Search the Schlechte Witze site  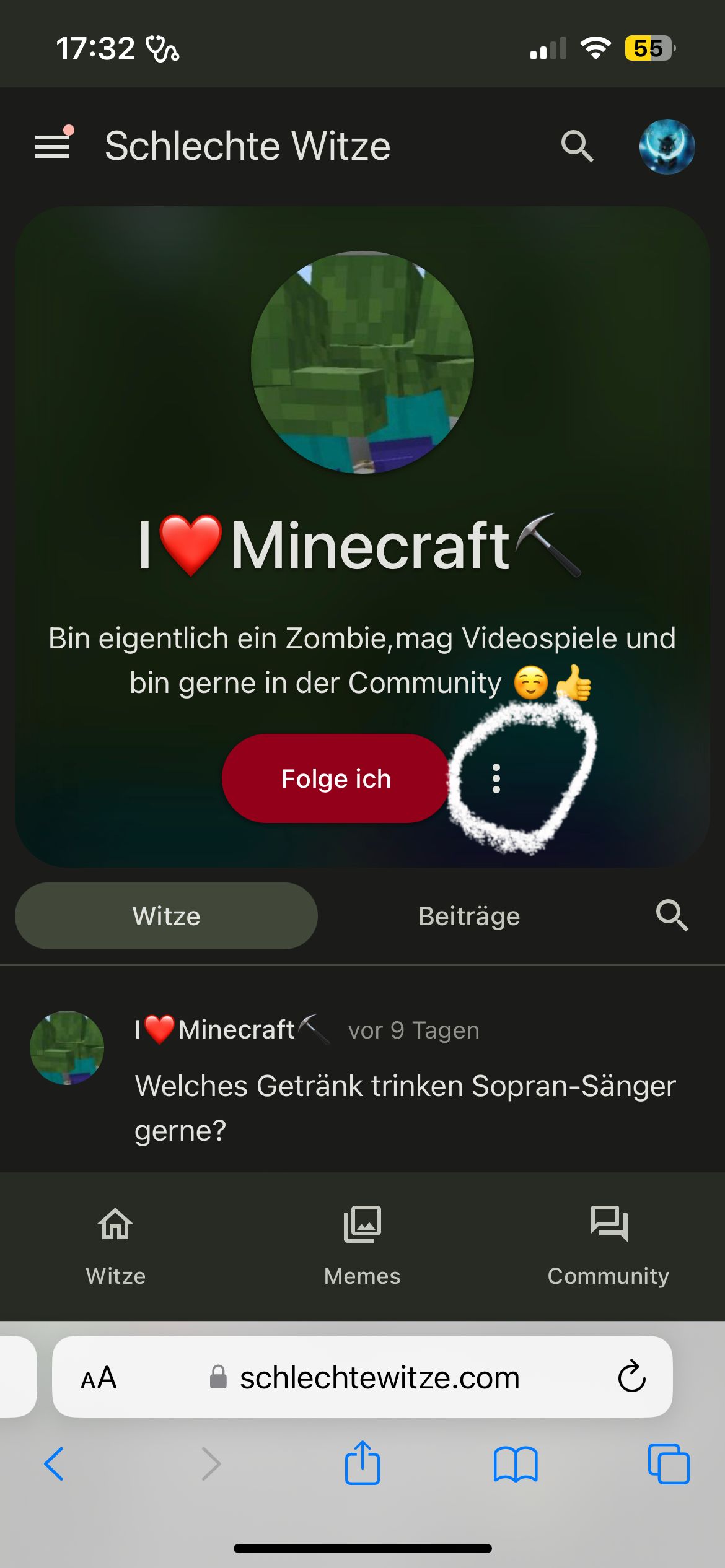[x=577, y=146]
